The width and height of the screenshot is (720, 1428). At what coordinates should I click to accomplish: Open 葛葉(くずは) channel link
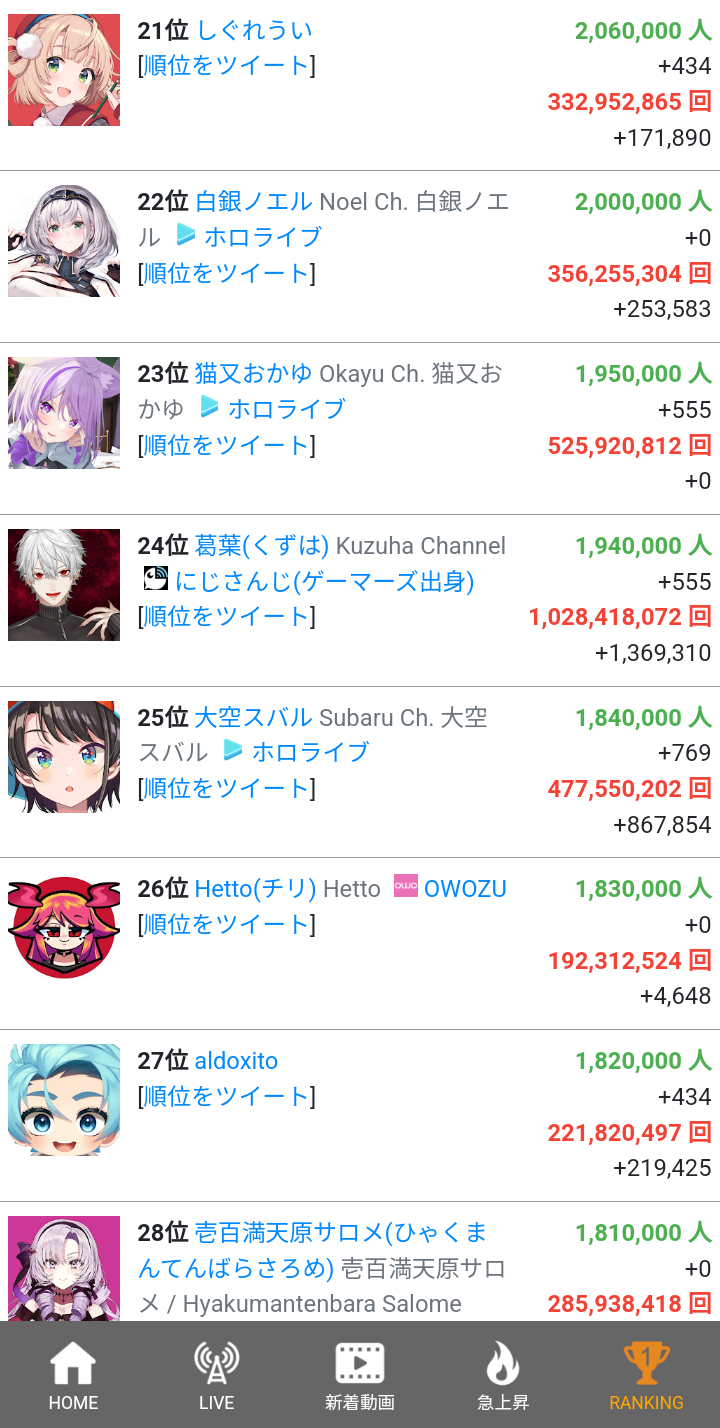(262, 546)
